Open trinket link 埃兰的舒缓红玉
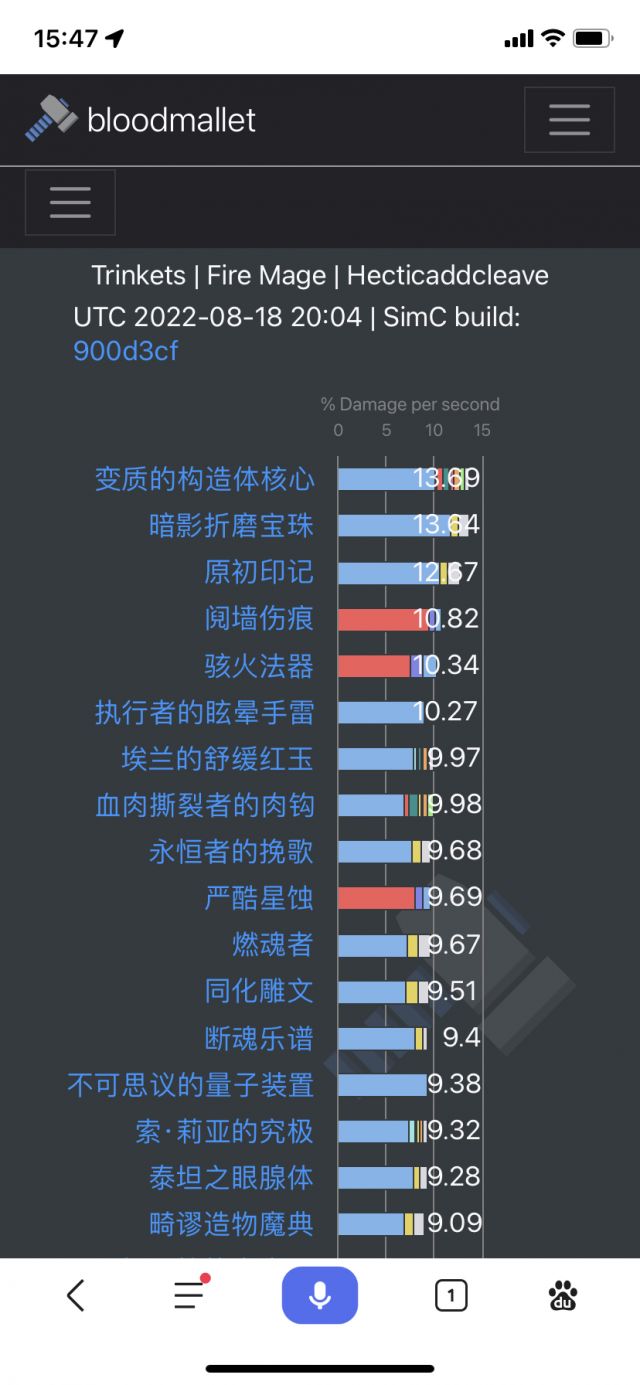Screen dimensions: 640x1385 click(x=218, y=758)
